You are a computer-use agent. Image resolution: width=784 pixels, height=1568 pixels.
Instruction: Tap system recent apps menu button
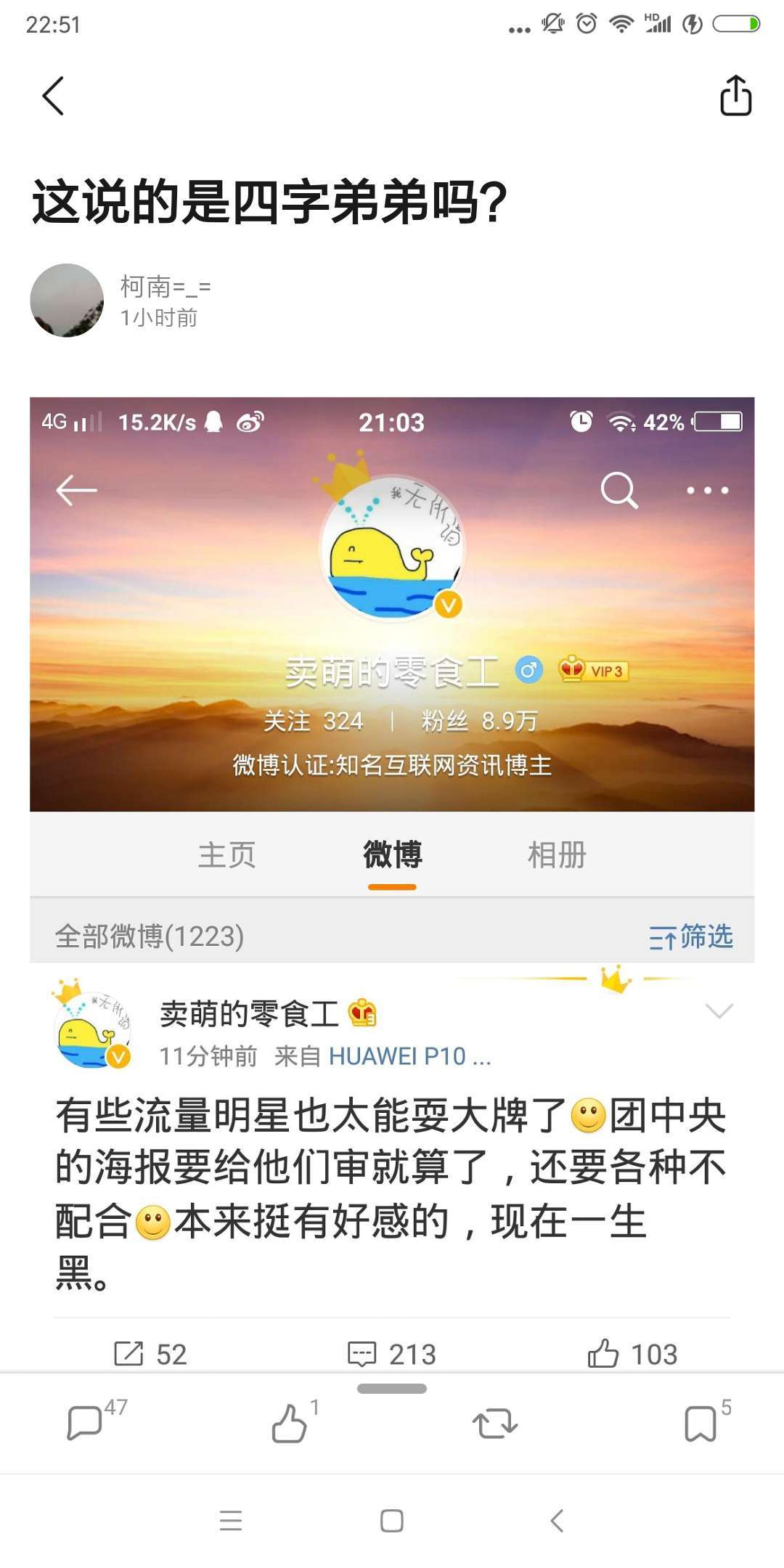coord(231,1521)
